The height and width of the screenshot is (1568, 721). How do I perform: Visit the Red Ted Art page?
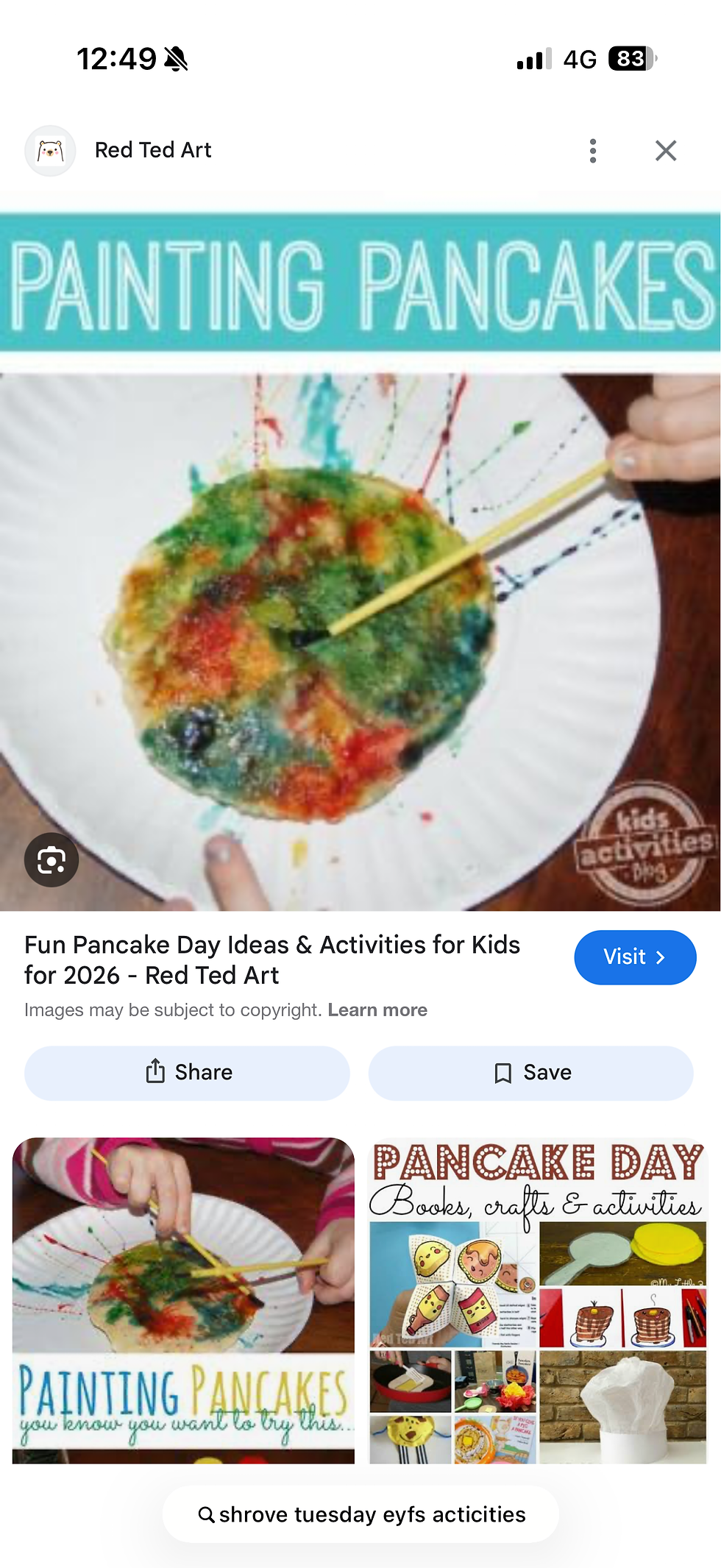(x=634, y=957)
